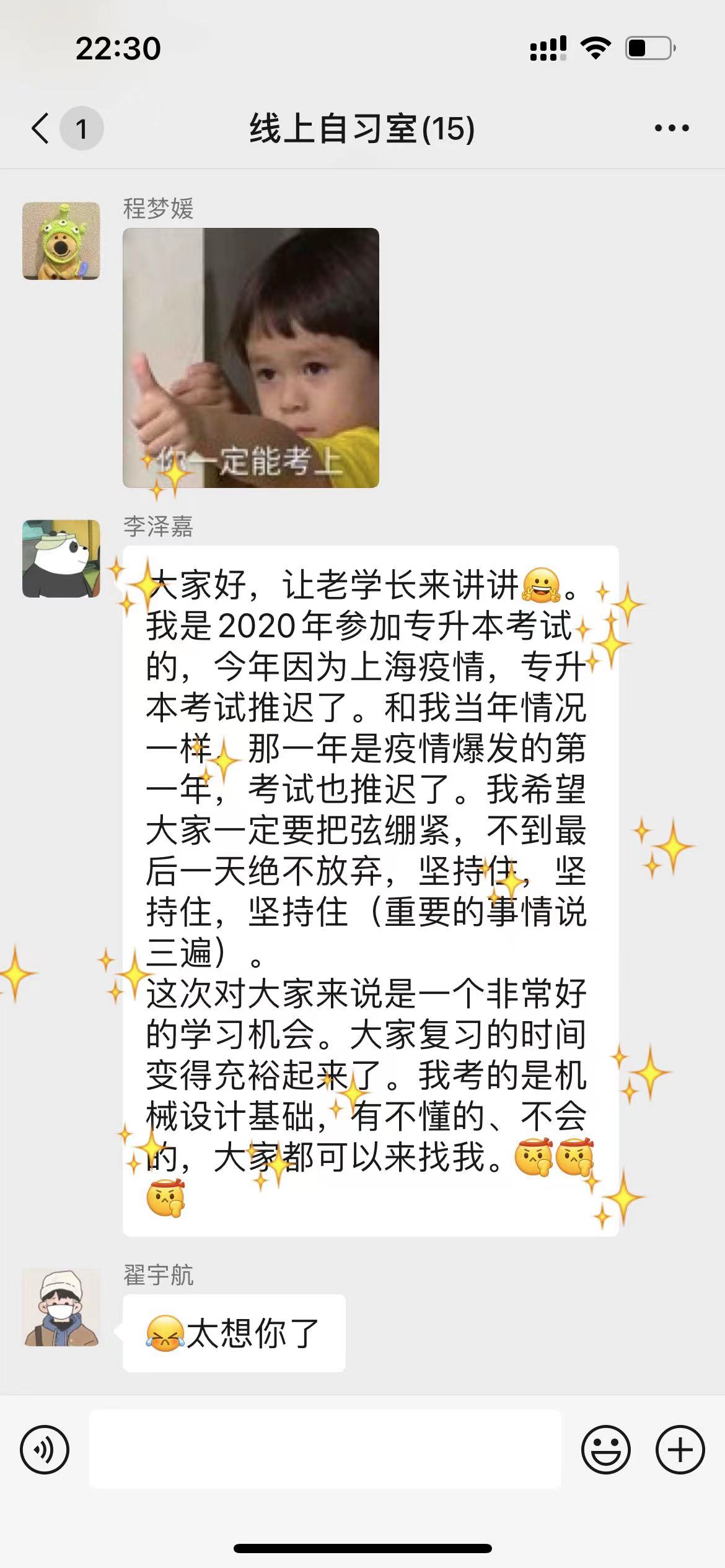The image size is (725, 1568).
Task: Open 程梦媛's profile avatar
Action: [x=61, y=241]
